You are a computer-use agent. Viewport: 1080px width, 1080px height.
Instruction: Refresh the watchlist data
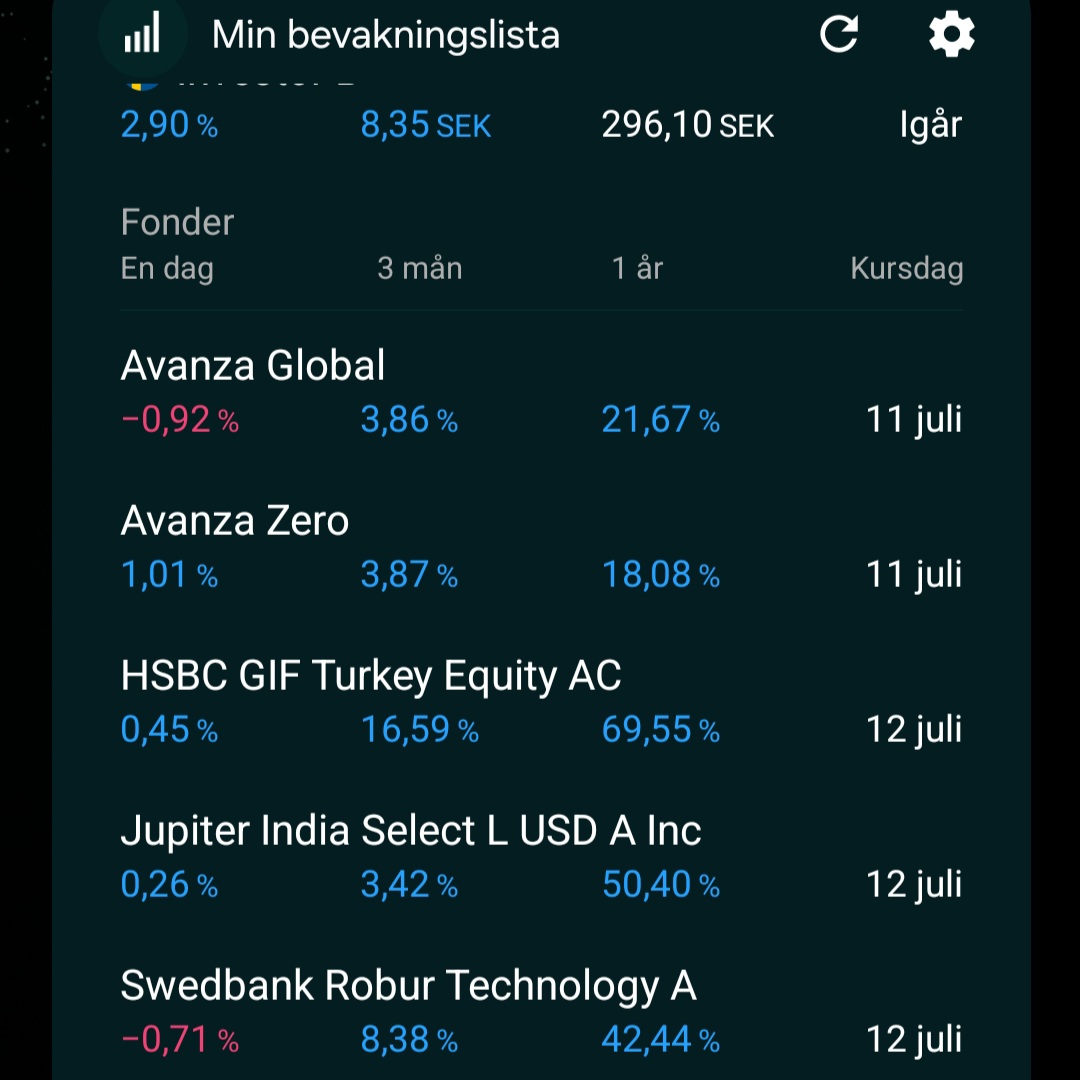tap(838, 35)
